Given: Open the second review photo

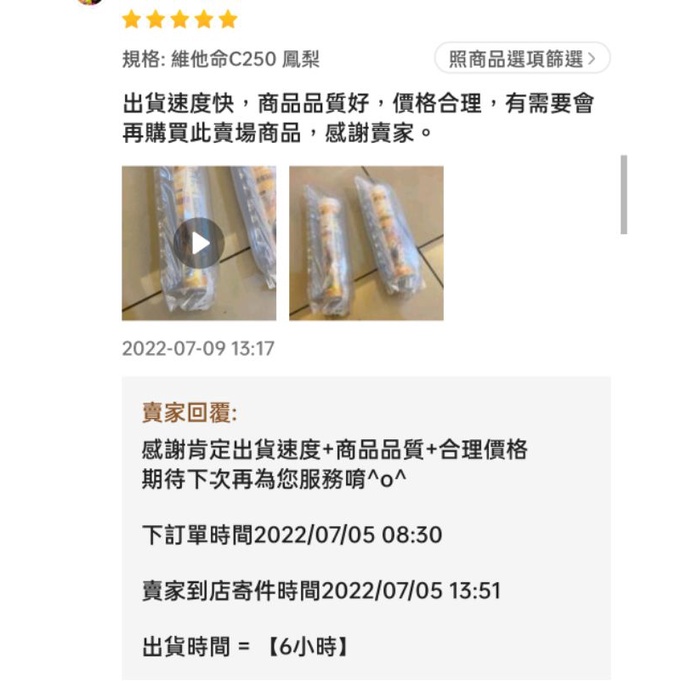Looking at the screenshot, I should 366,243.
